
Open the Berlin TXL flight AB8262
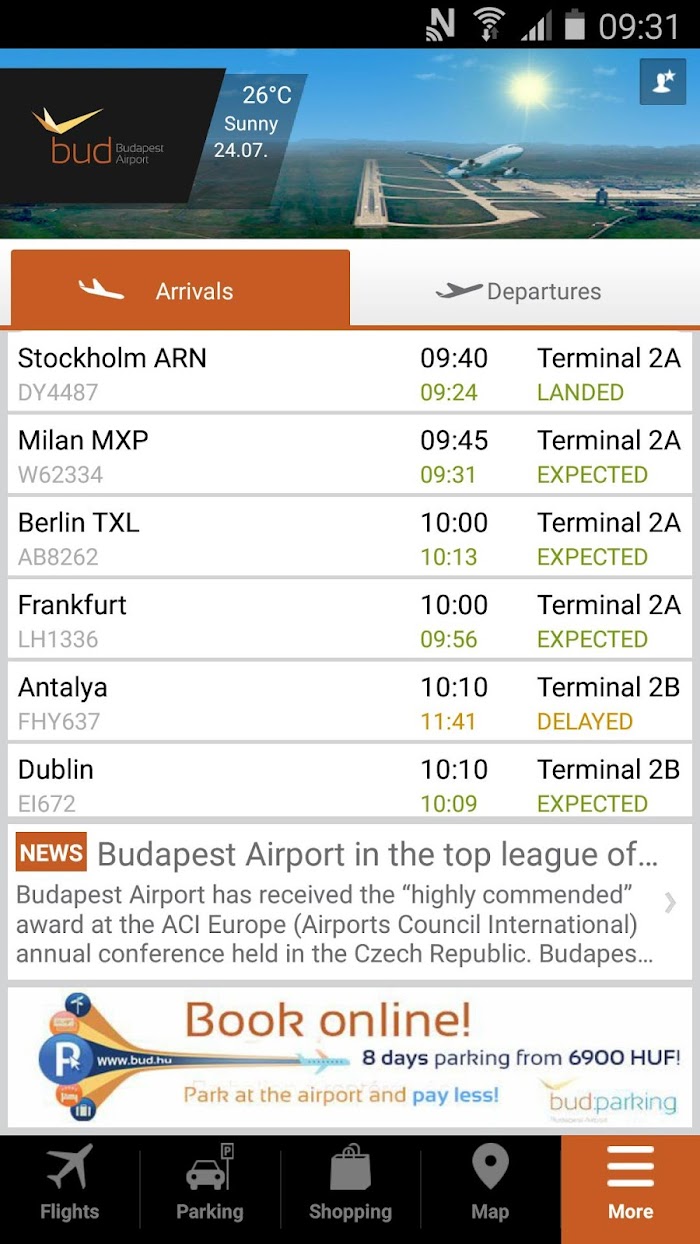pyautogui.click(x=350, y=536)
